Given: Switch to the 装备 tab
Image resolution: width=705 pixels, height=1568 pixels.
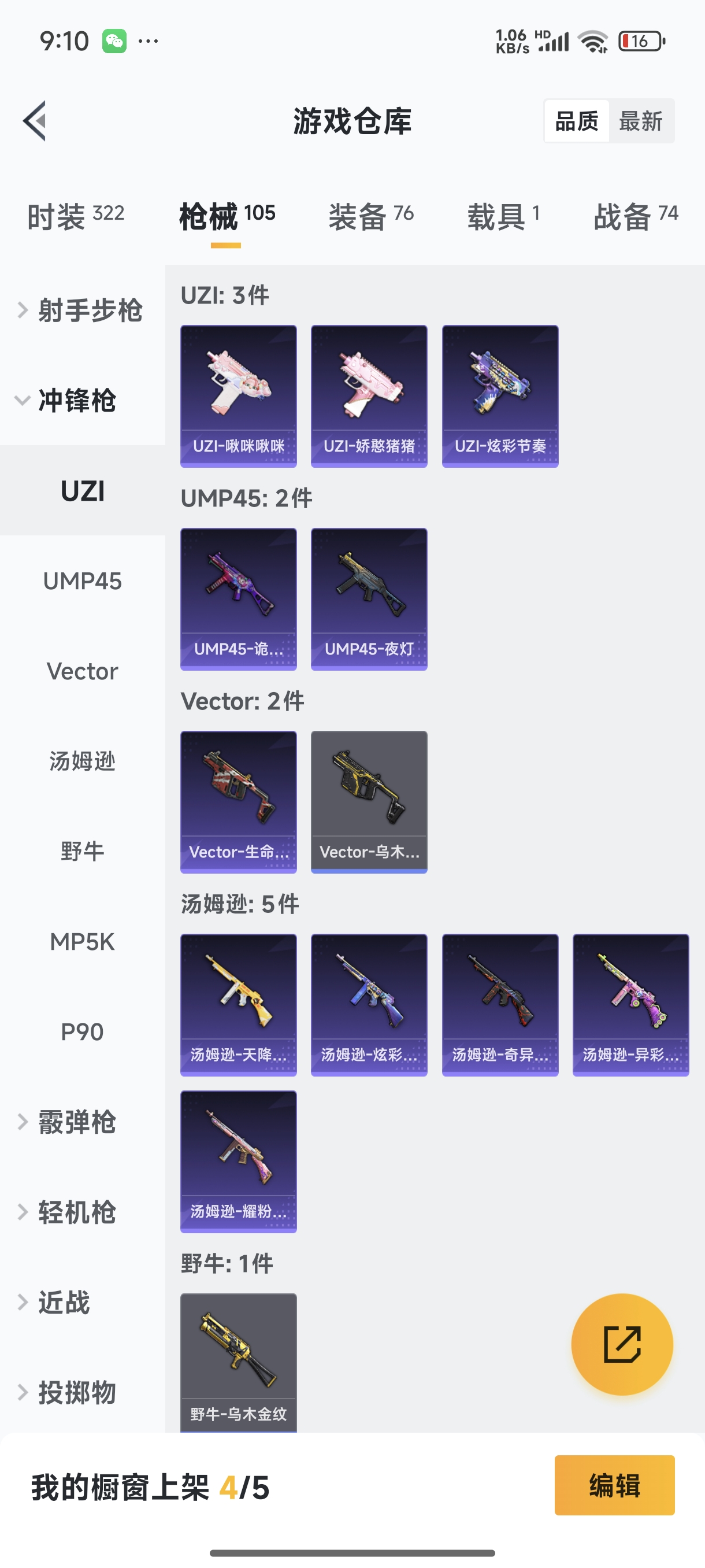Looking at the screenshot, I should [x=371, y=216].
